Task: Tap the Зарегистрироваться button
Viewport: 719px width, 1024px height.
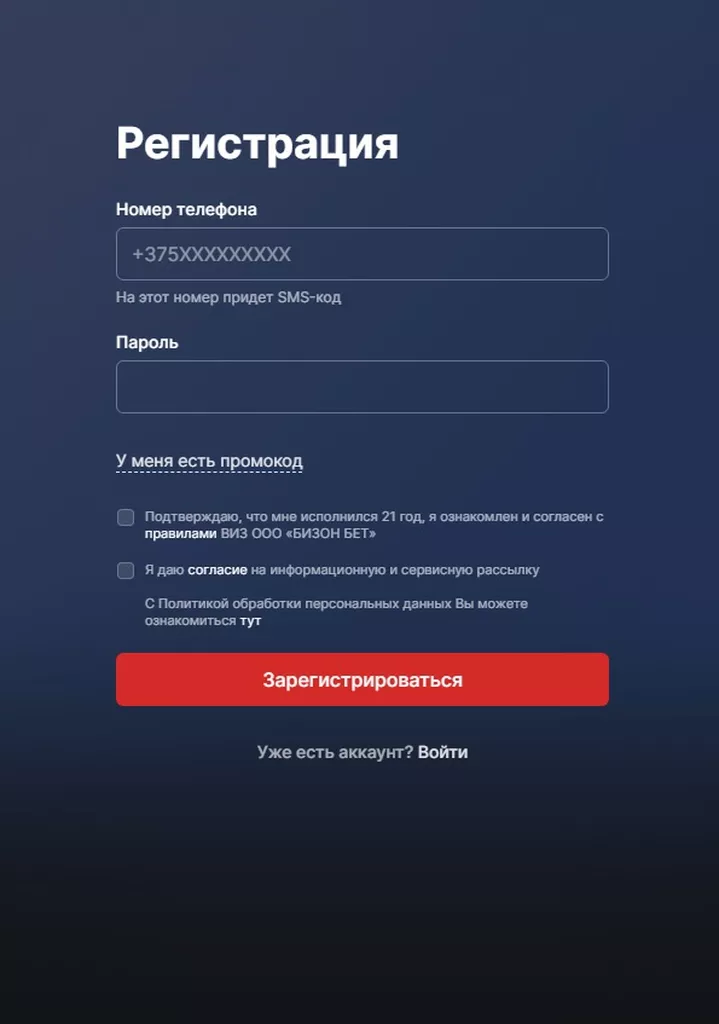Action: 362,680
